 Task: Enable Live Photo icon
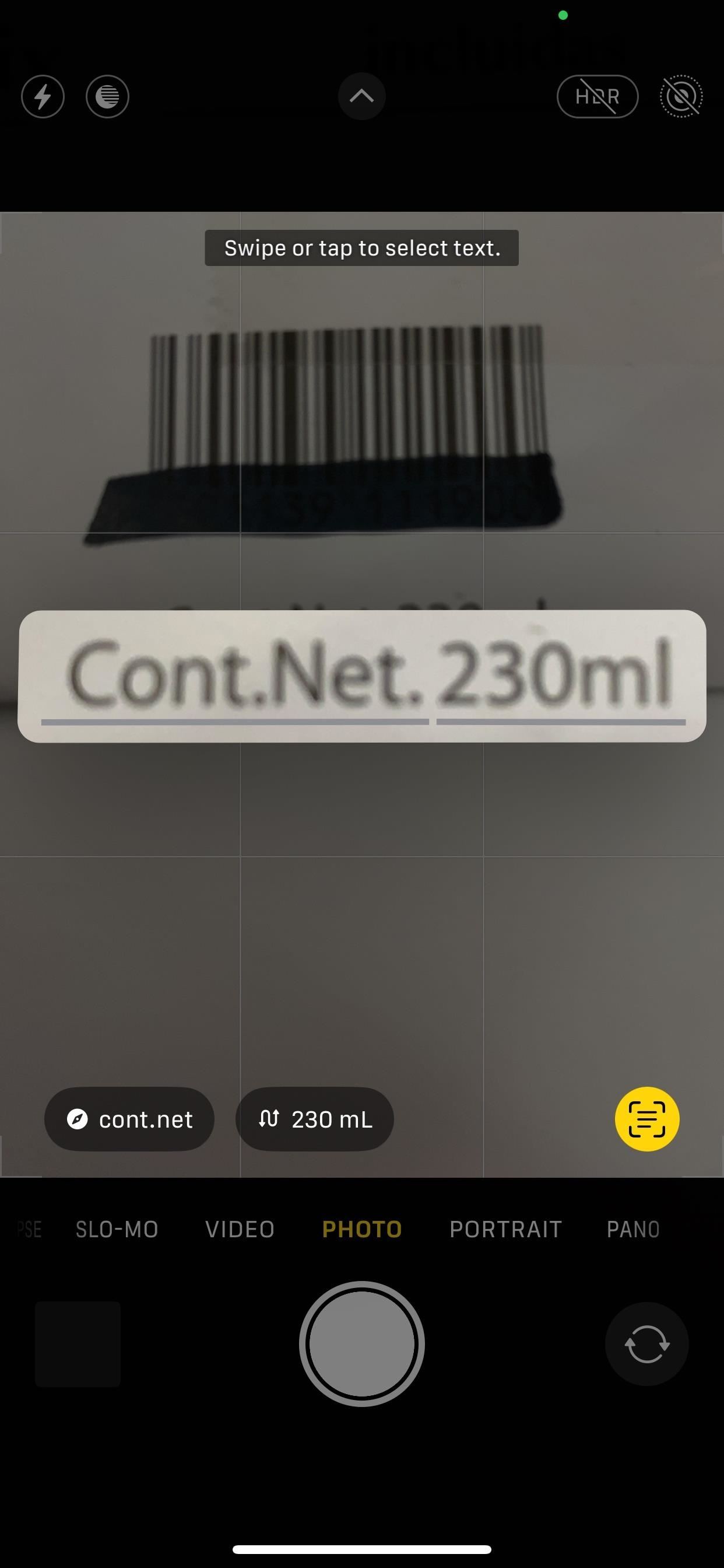point(681,96)
